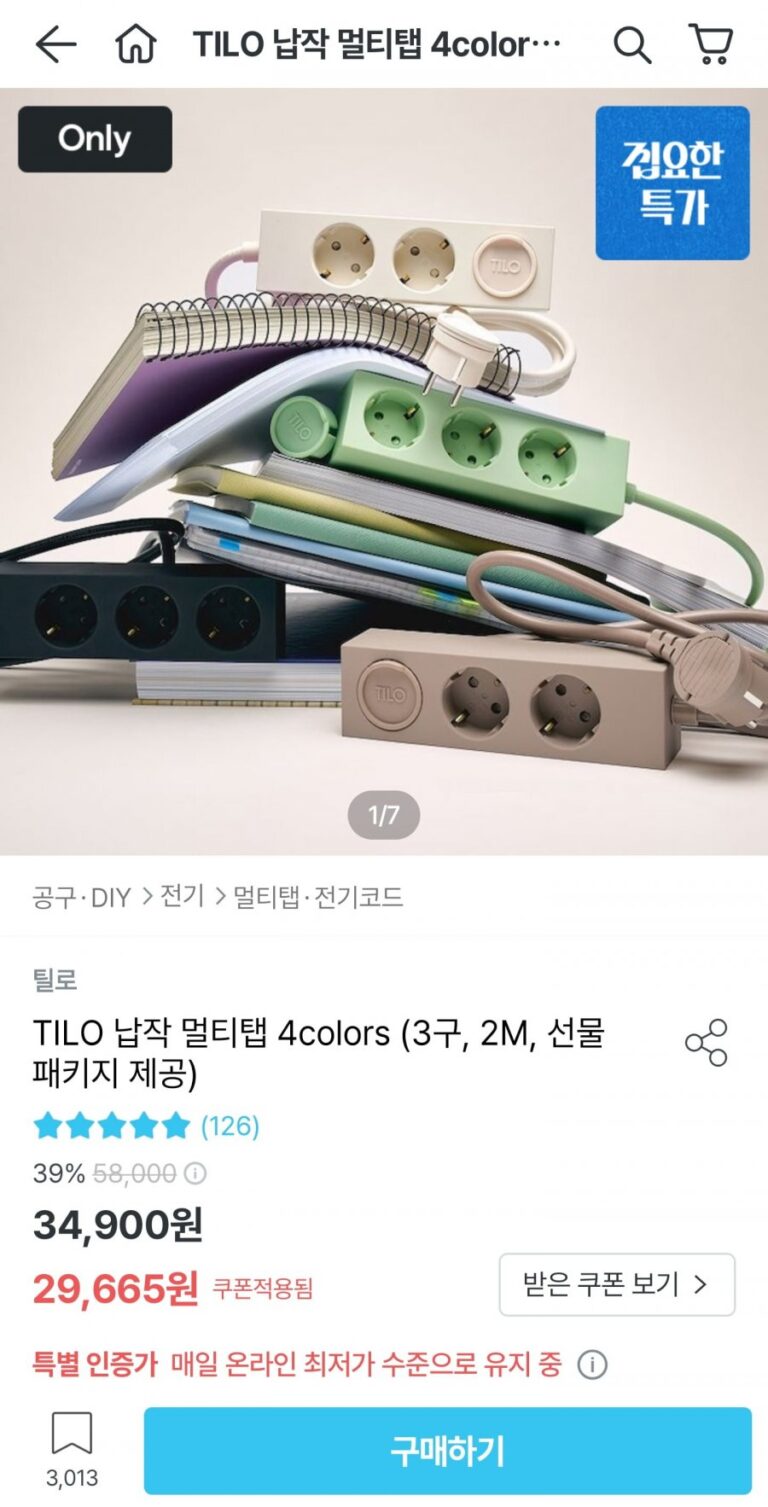This screenshot has height=1507, width=768.
Task: Visit the 틸로 brand page
Action: (55, 979)
